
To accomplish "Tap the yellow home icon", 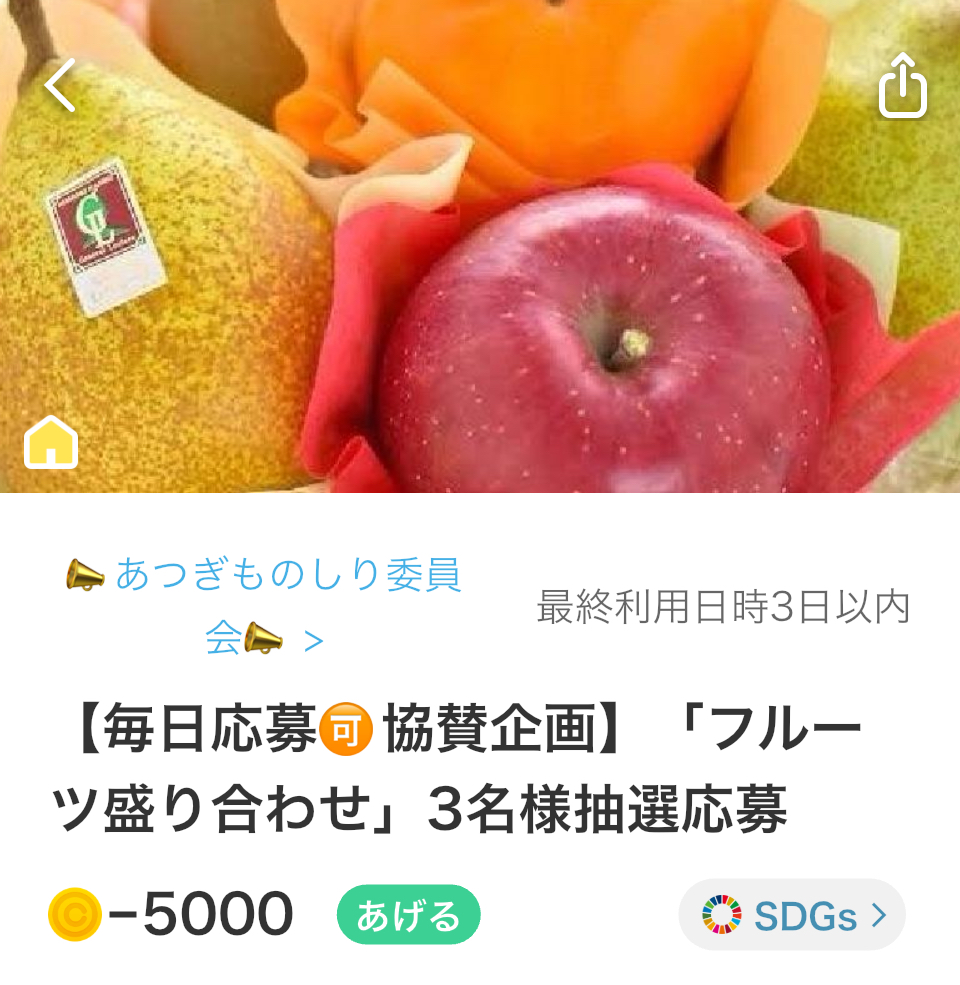I will [51, 442].
